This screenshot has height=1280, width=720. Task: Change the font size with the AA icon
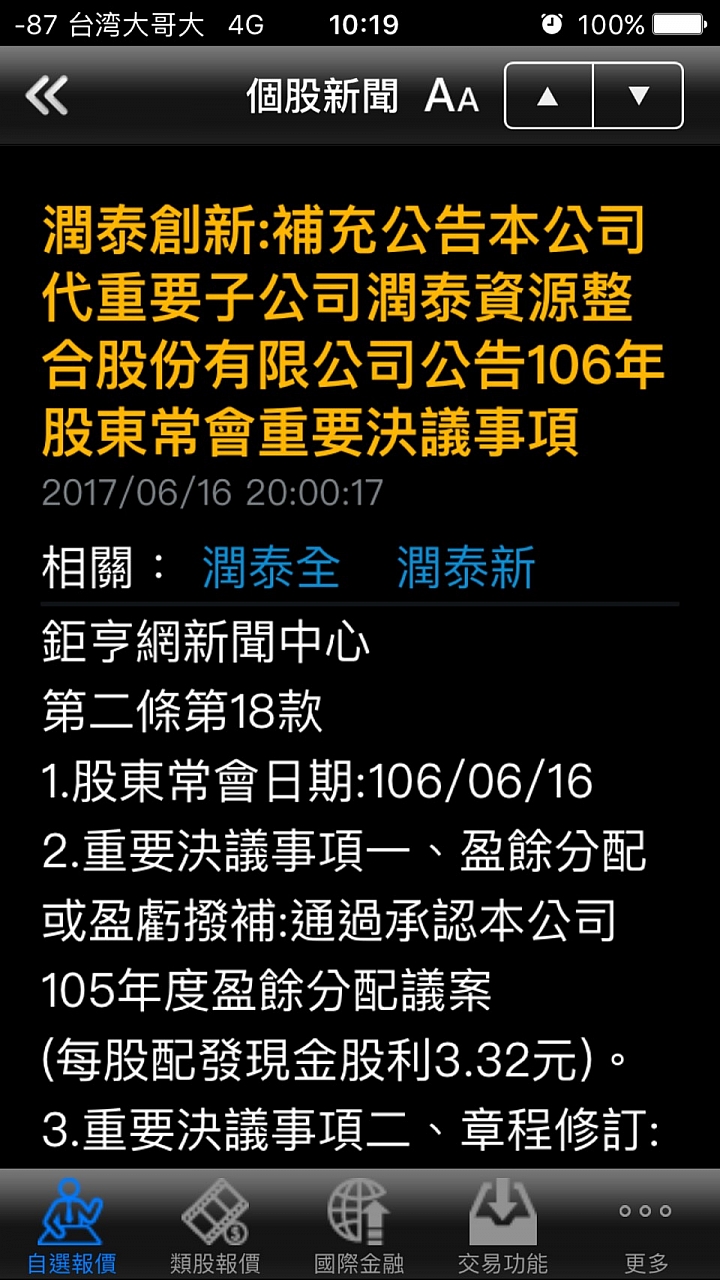tap(452, 97)
